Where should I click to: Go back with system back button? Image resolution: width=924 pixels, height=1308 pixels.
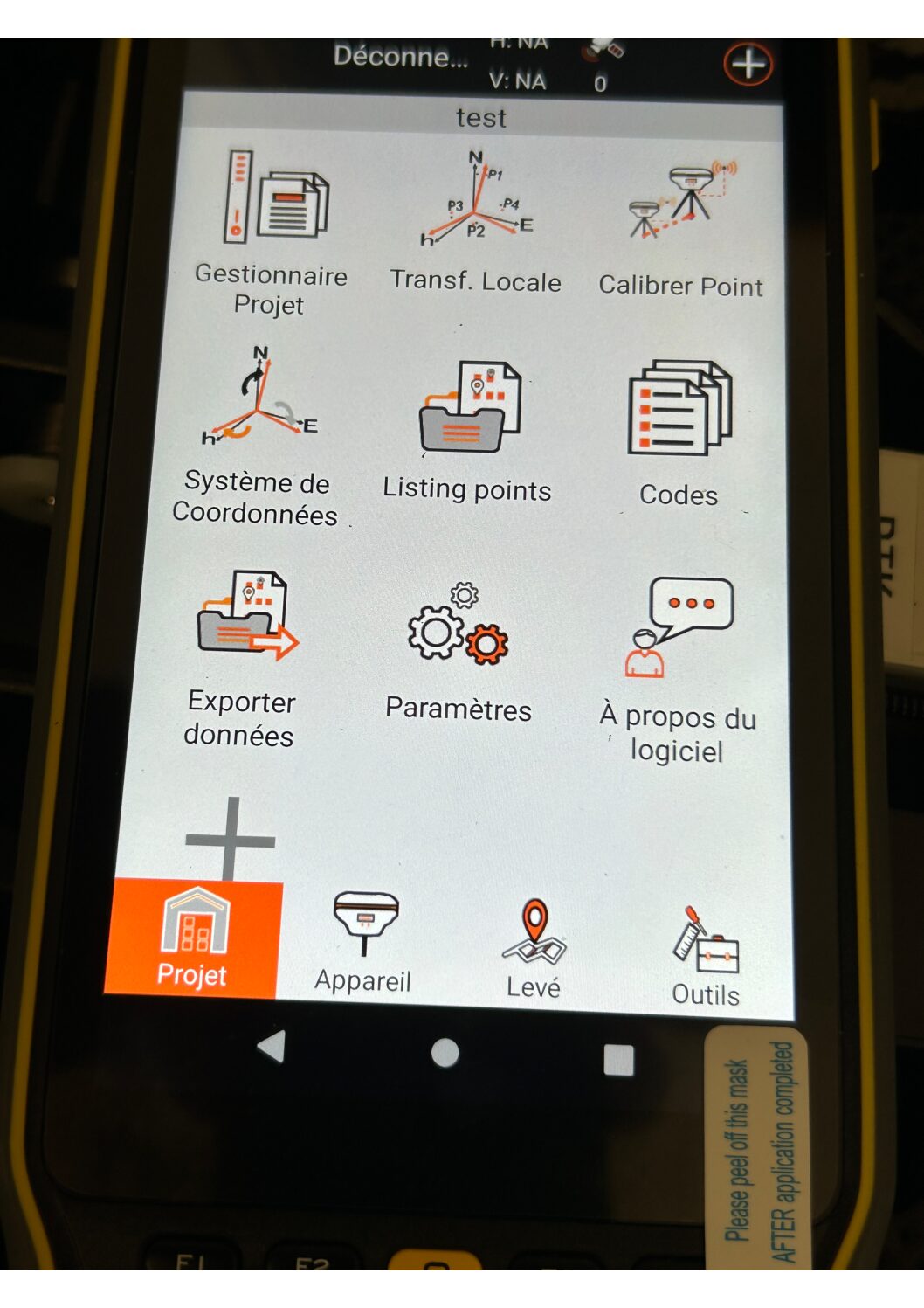click(x=272, y=1045)
